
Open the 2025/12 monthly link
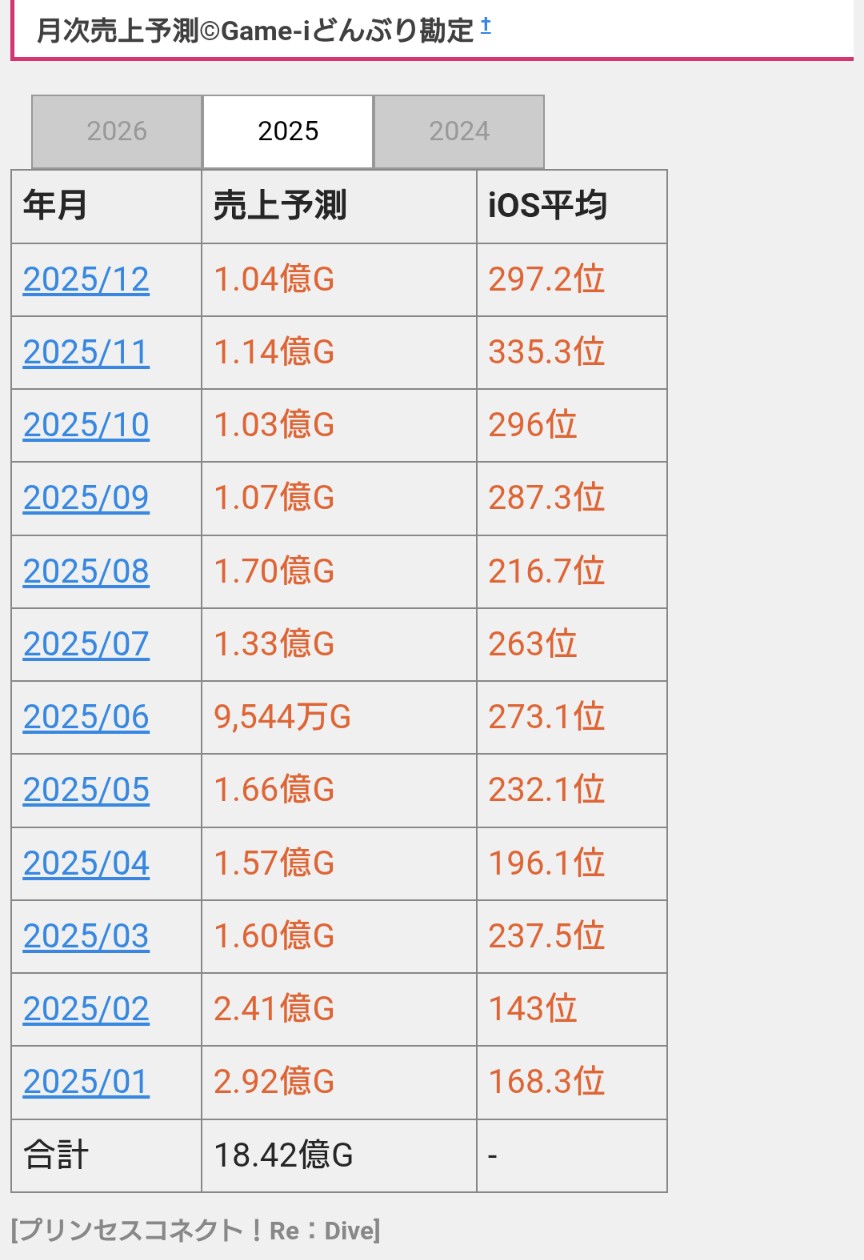[x=86, y=279]
